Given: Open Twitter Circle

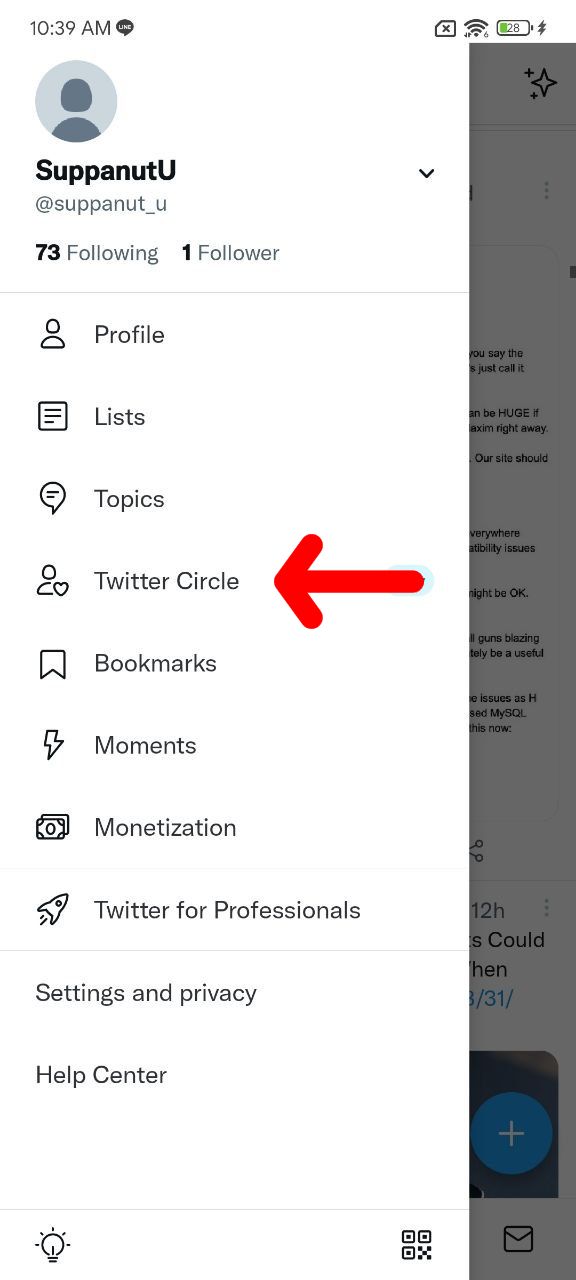Looking at the screenshot, I should pyautogui.click(x=234, y=581).
